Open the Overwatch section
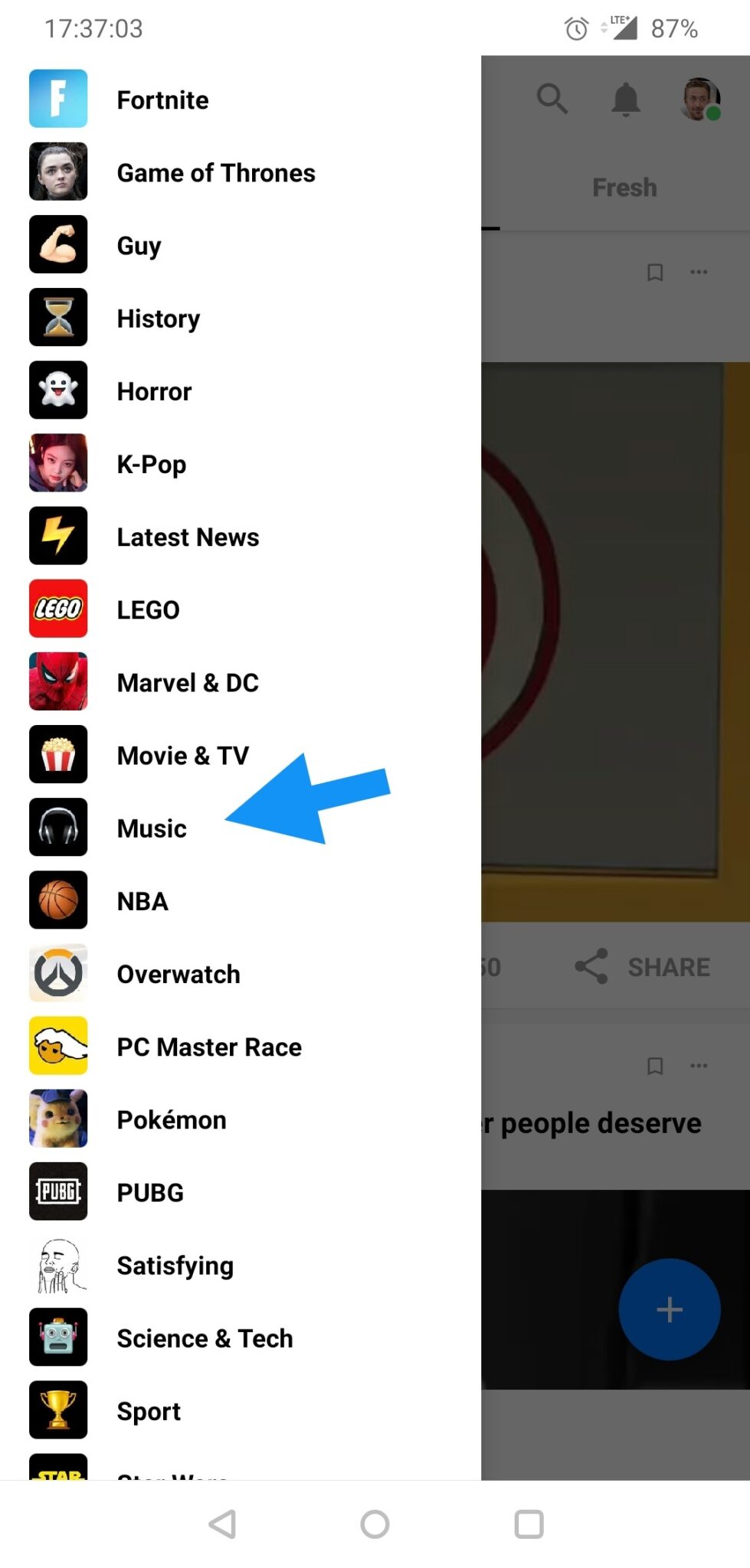750x1568 pixels. pyautogui.click(x=241, y=973)
